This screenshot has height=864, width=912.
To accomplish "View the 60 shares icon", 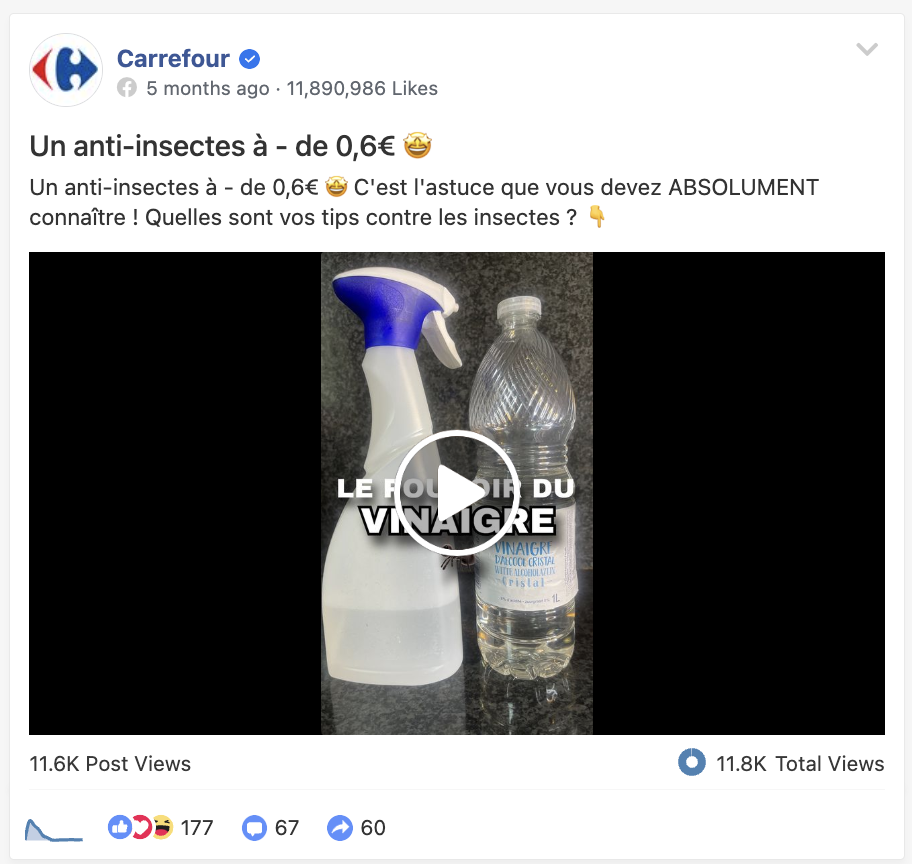I will (340, 828).
